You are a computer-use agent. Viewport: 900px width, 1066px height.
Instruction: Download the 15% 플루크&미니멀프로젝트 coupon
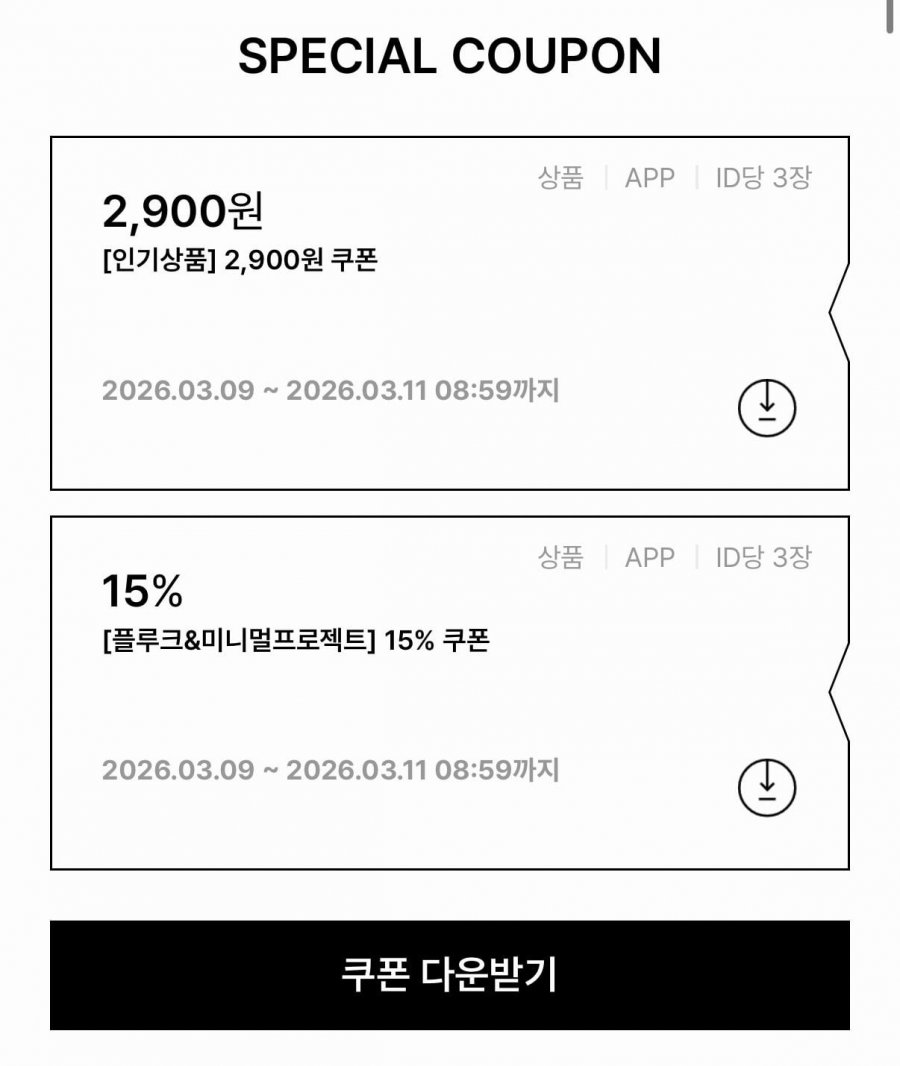tap(767, 788)
